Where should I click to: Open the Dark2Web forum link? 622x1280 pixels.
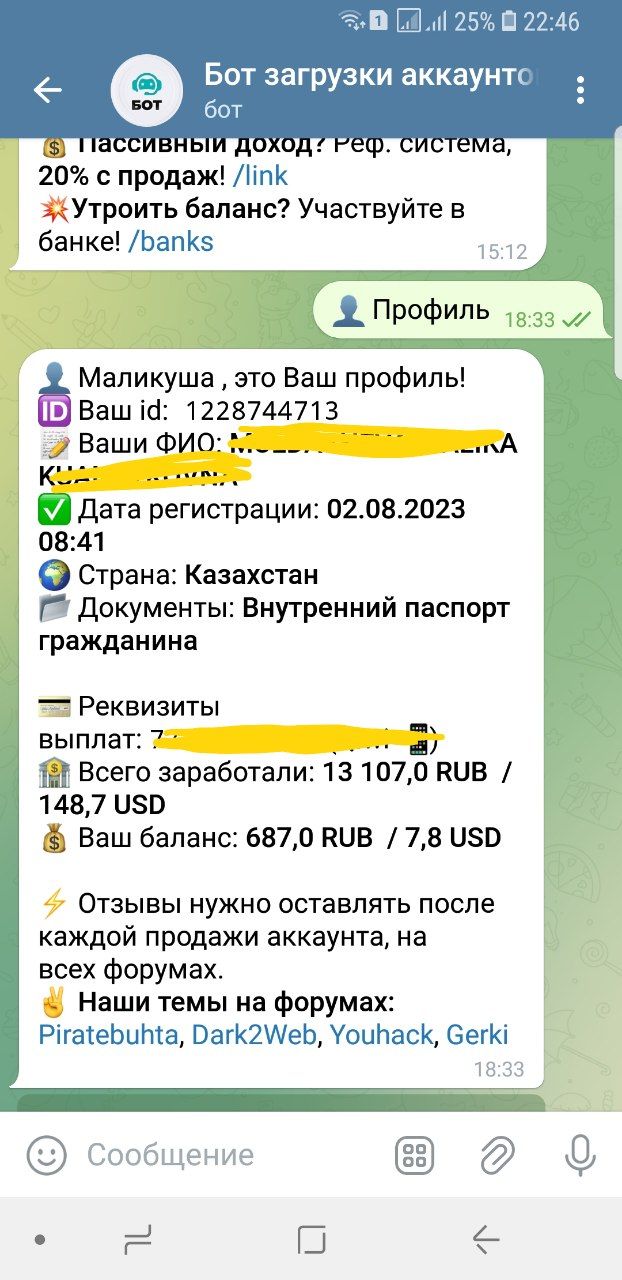(255, 1034)
